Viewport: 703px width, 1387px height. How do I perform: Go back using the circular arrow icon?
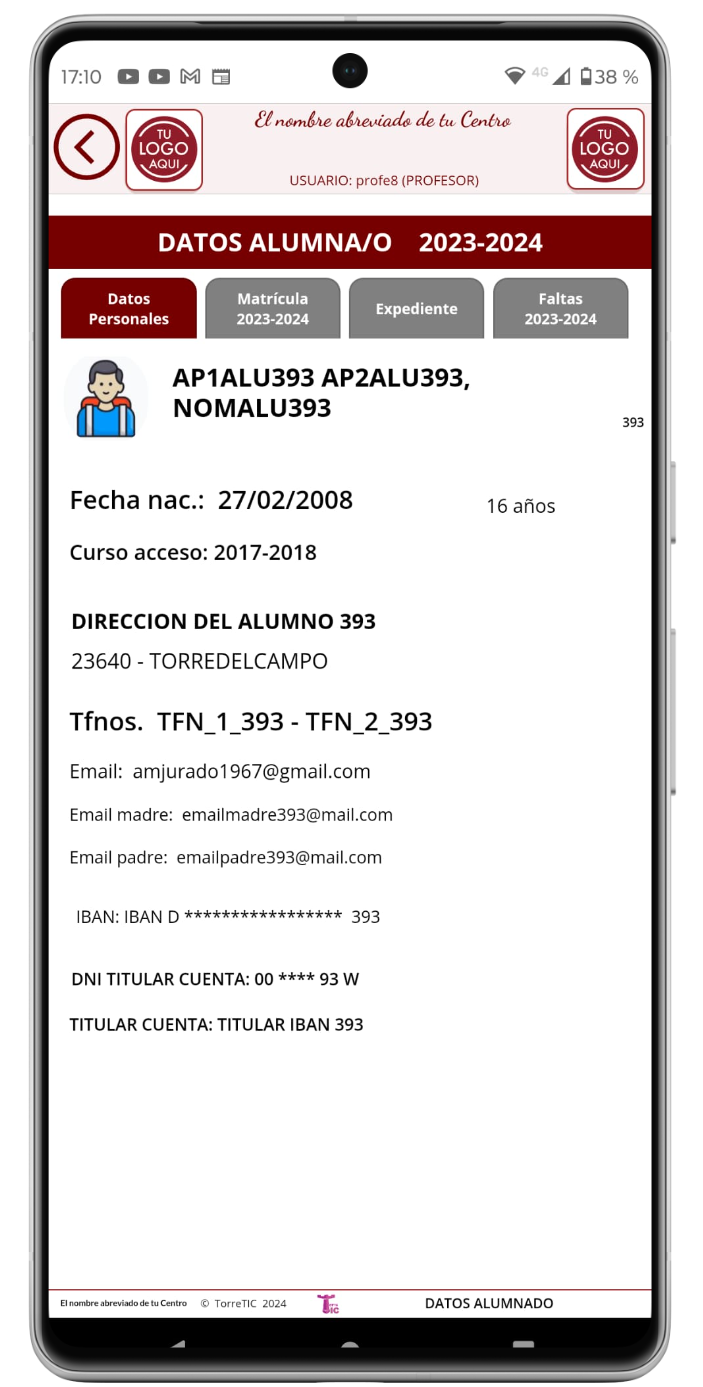tap(86, 148)
